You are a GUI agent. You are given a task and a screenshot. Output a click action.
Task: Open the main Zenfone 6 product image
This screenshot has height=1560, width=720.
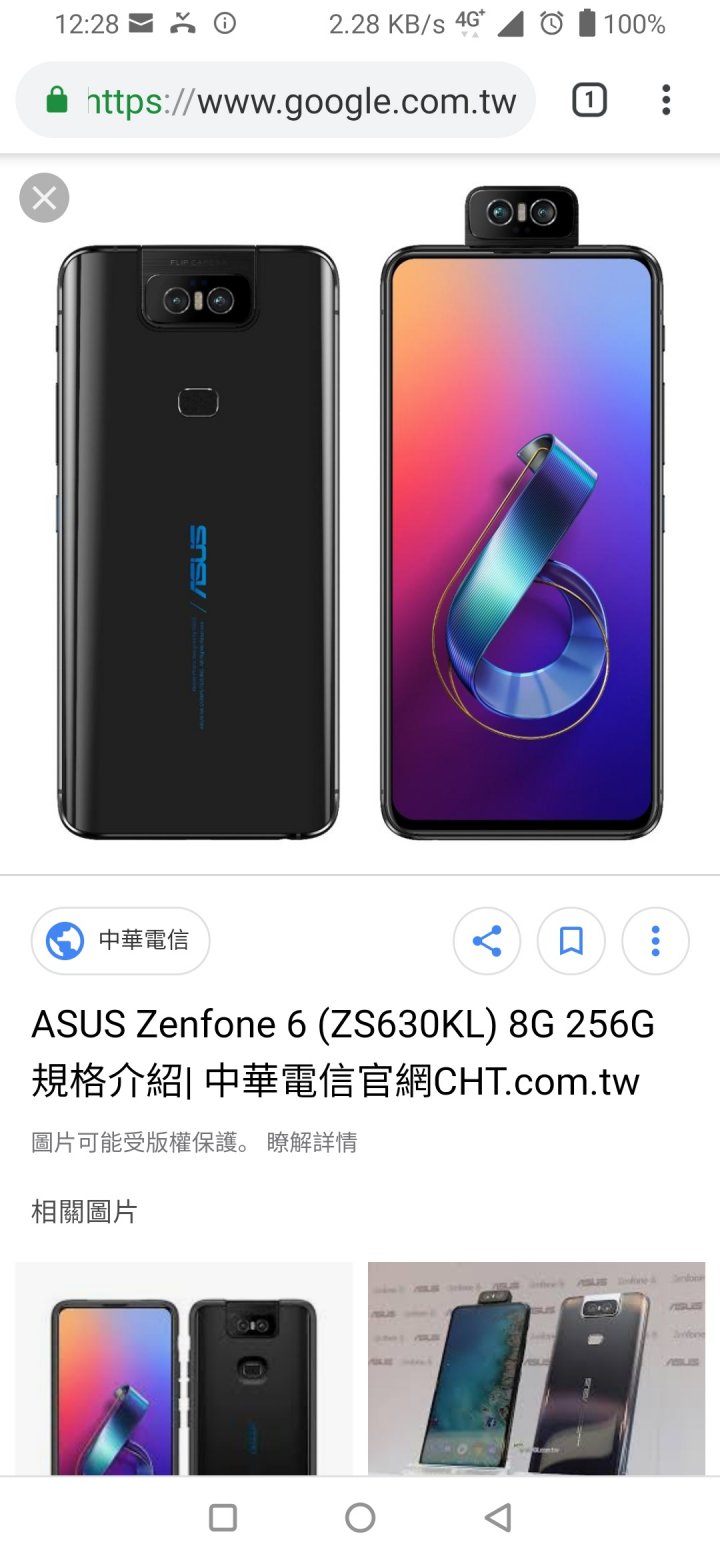pyautogui.click(x=360, y=515)
